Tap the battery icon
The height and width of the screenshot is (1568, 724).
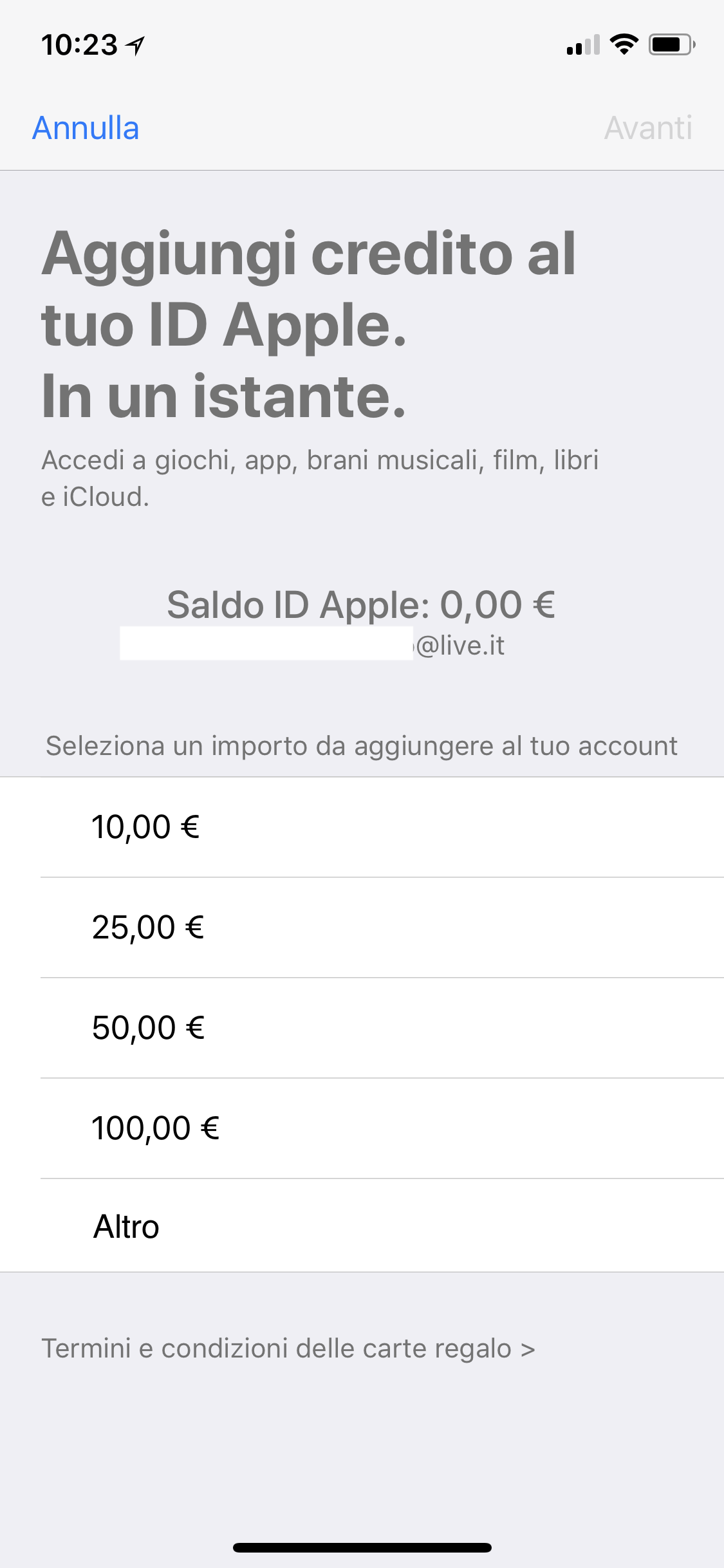pos(671,44)
